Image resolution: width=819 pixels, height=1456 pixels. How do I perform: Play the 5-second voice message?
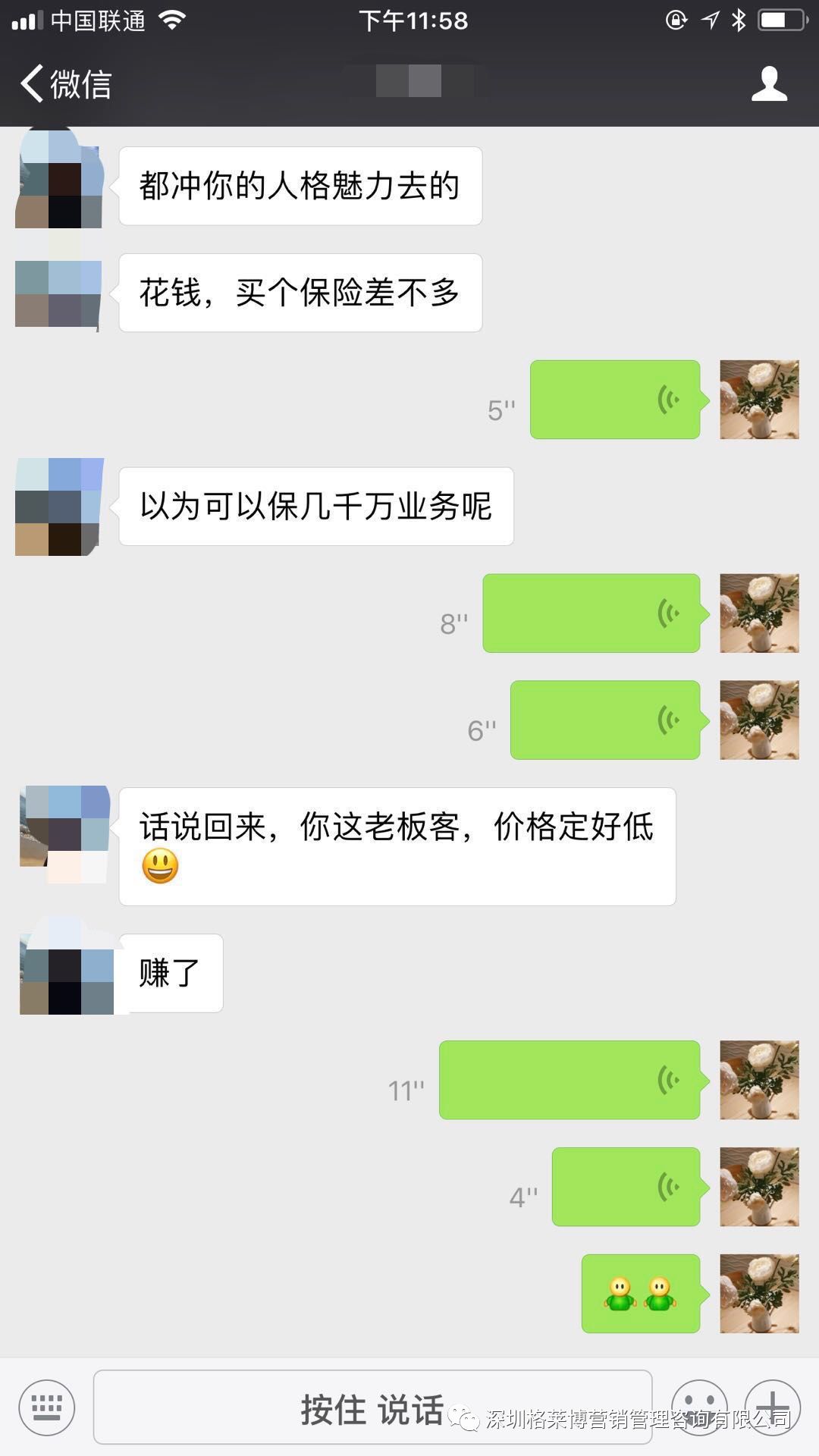click(x=614, y=400)
